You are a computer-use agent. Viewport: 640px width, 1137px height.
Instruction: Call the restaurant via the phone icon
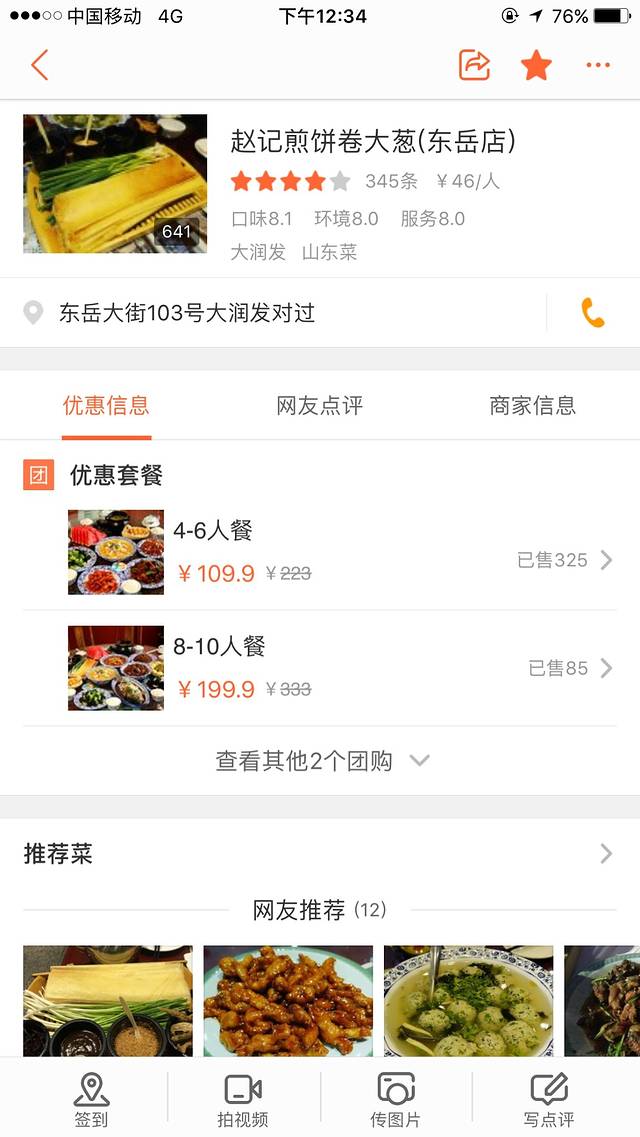(x=593, y=313)
